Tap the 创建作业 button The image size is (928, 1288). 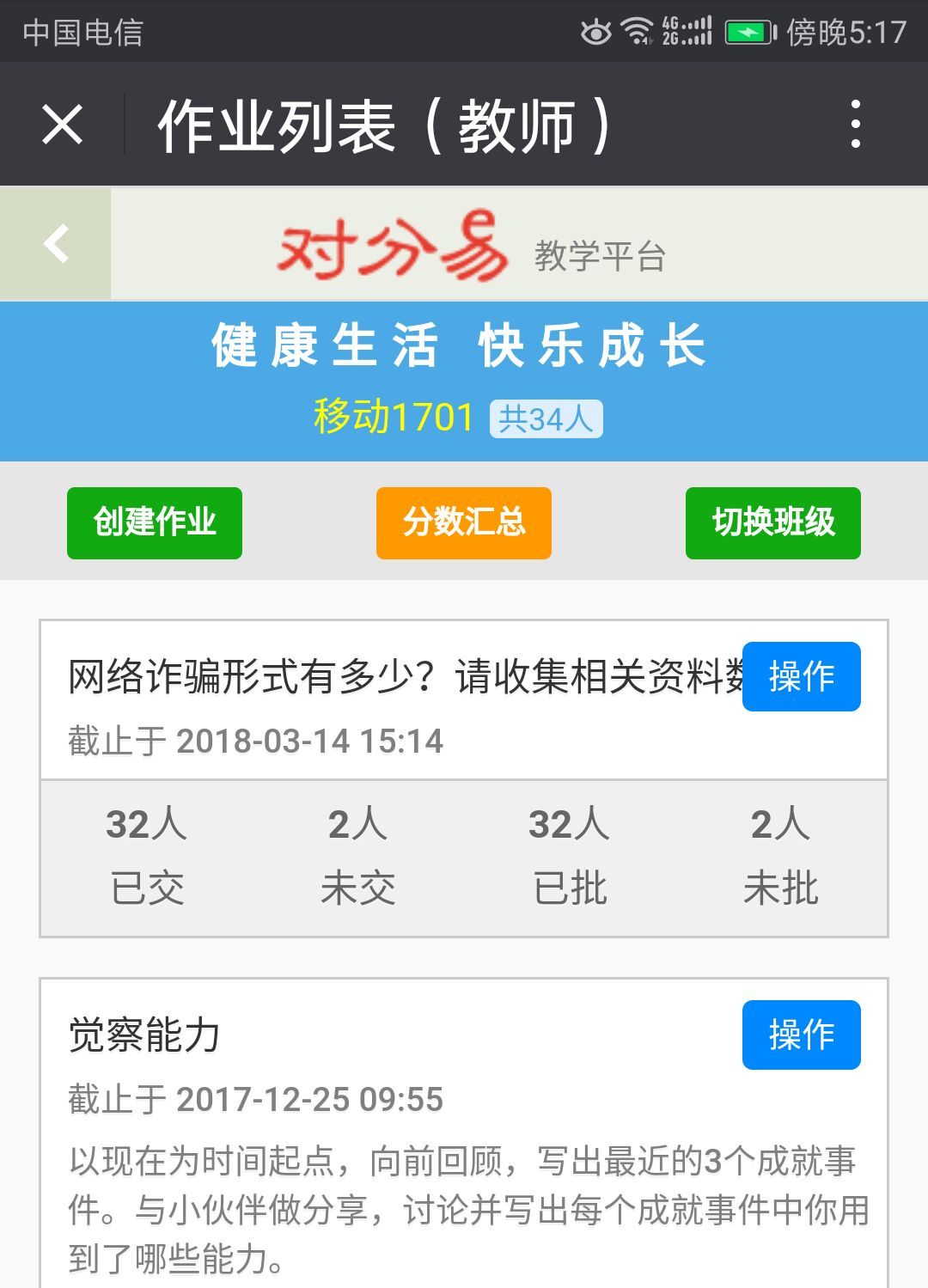(155, 522)
